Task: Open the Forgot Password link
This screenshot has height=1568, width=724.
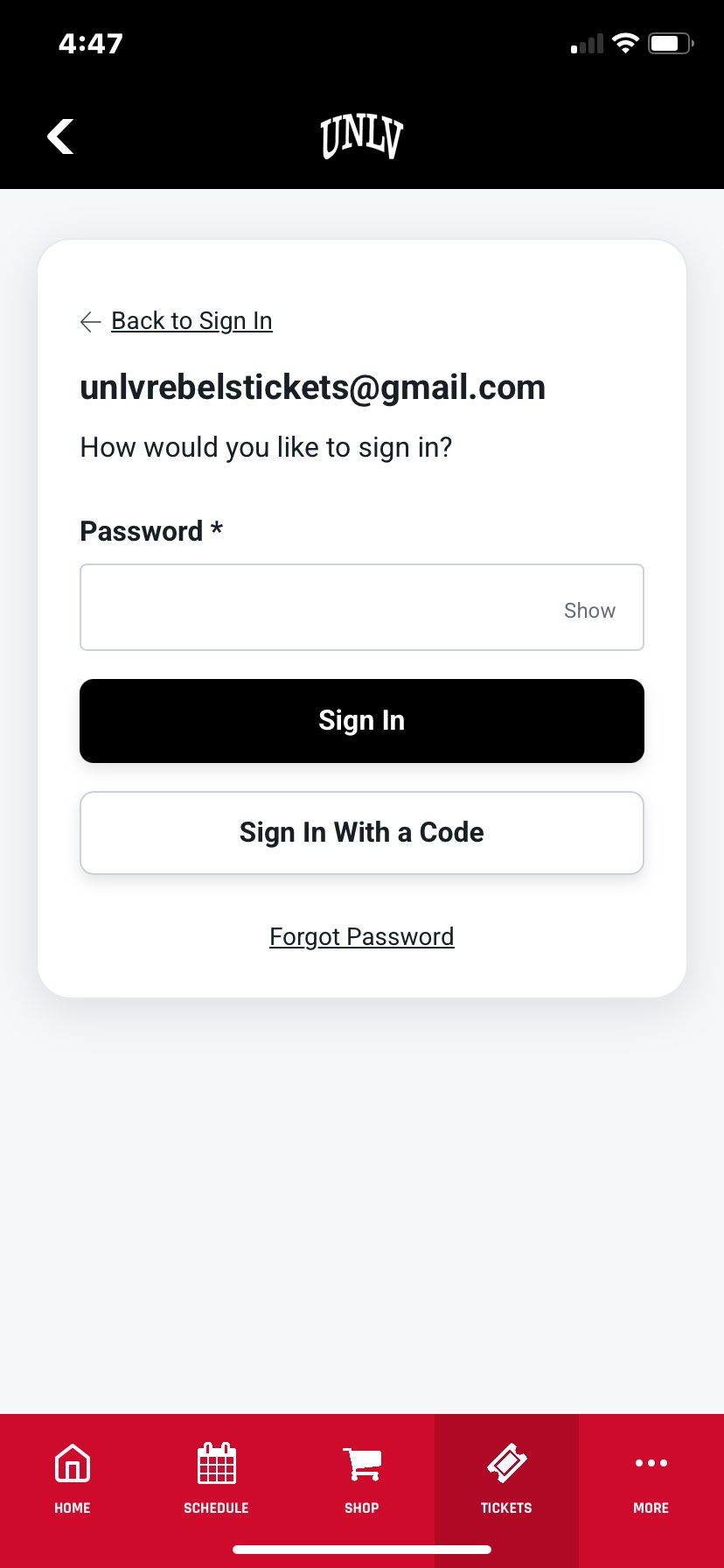Action: (362, 936)
